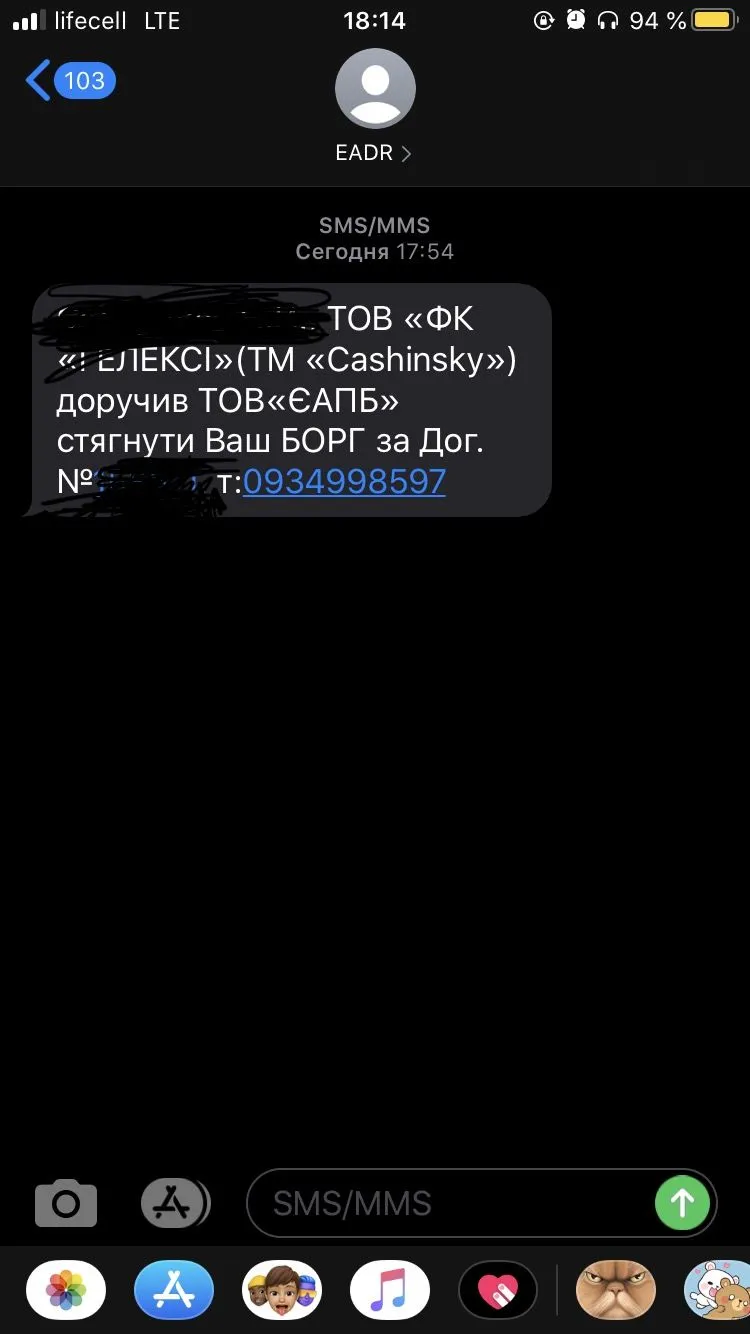This screenshot has height=1334, width=750.
Task: Focus the SMS/MMS text field
Action: [x=450, y=1202]
